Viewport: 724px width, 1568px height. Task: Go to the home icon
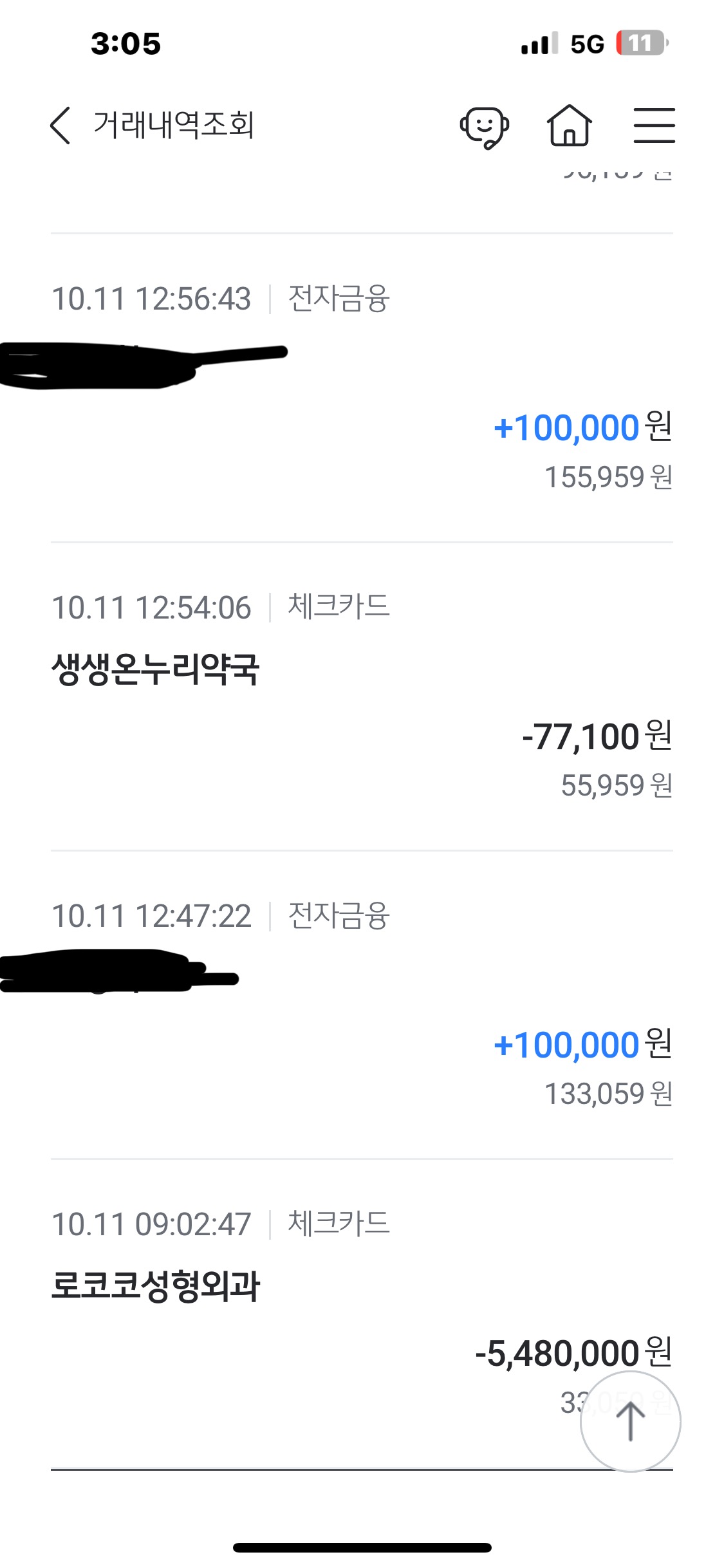[569, 126]
